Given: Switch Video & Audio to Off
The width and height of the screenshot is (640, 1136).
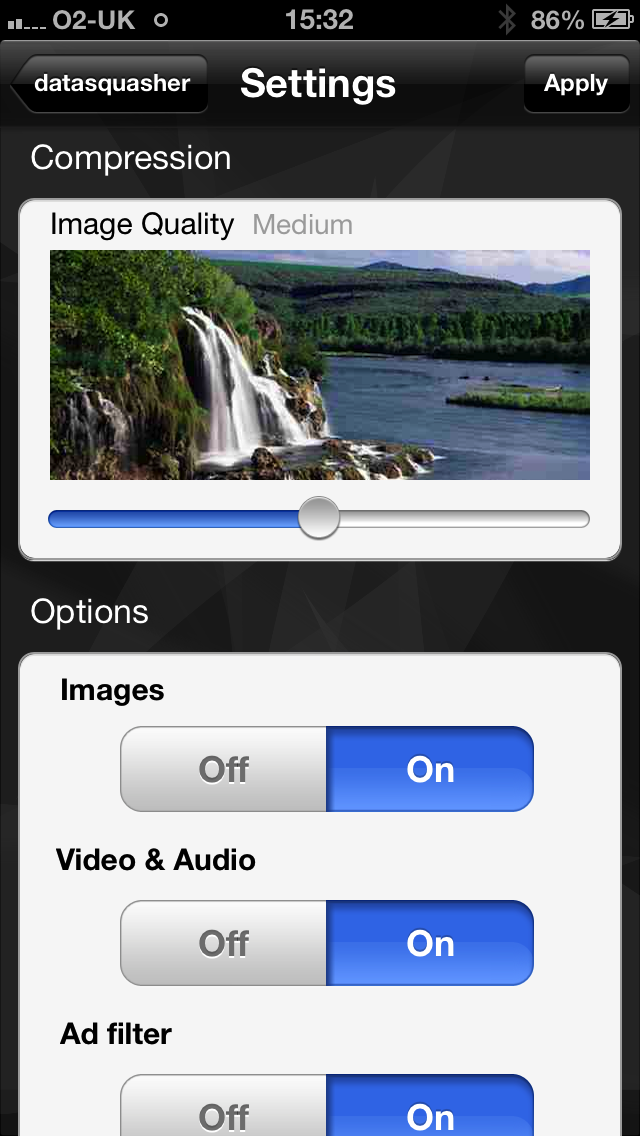Looking at the screenshot, I should (x=224, y=943).
